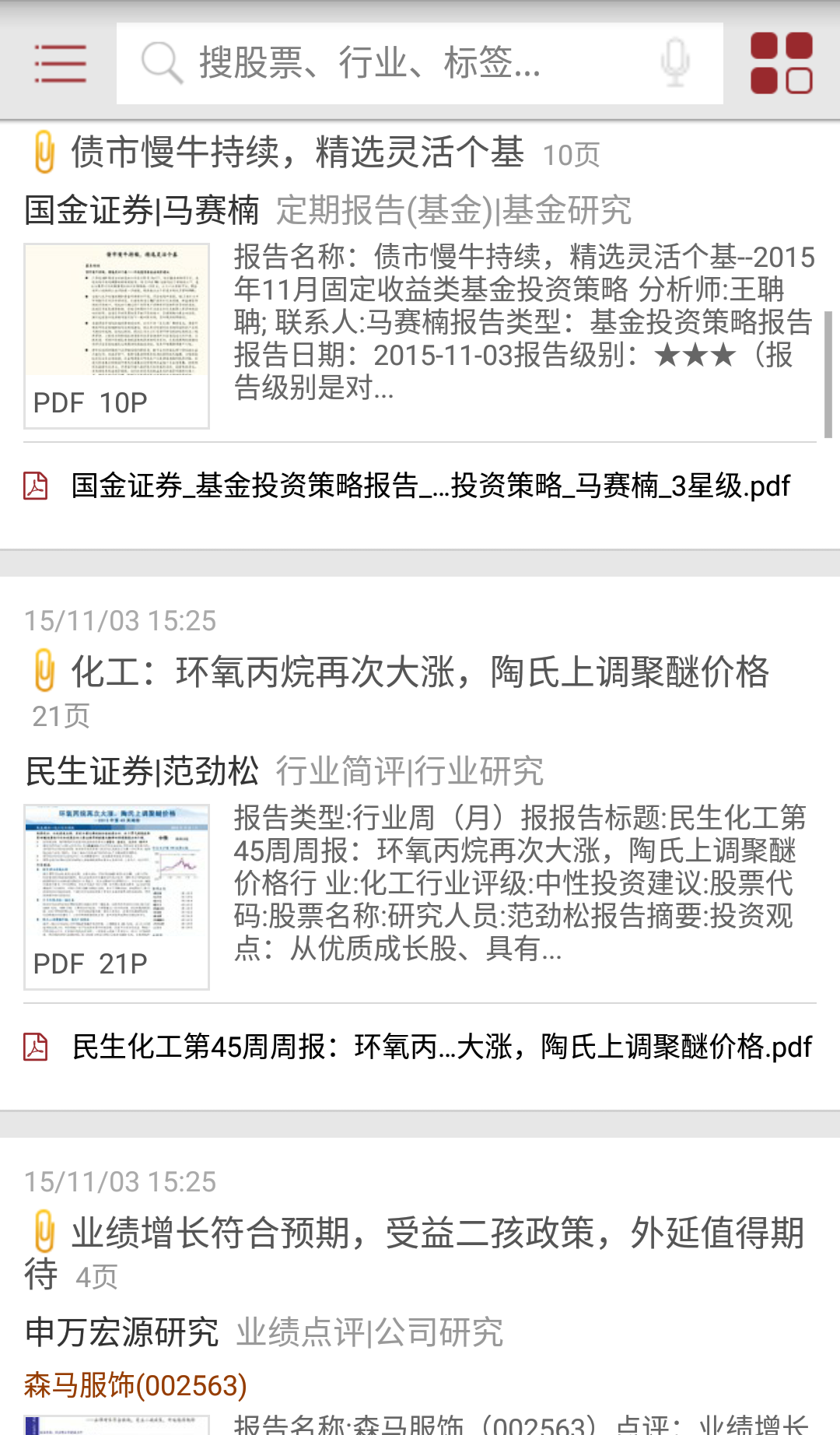Image resolution: width=840 pixels, height=1435 pixels.
Task: Open attachment 国金证券_基金投资策略报告 pdf
Action: point(429,486)
